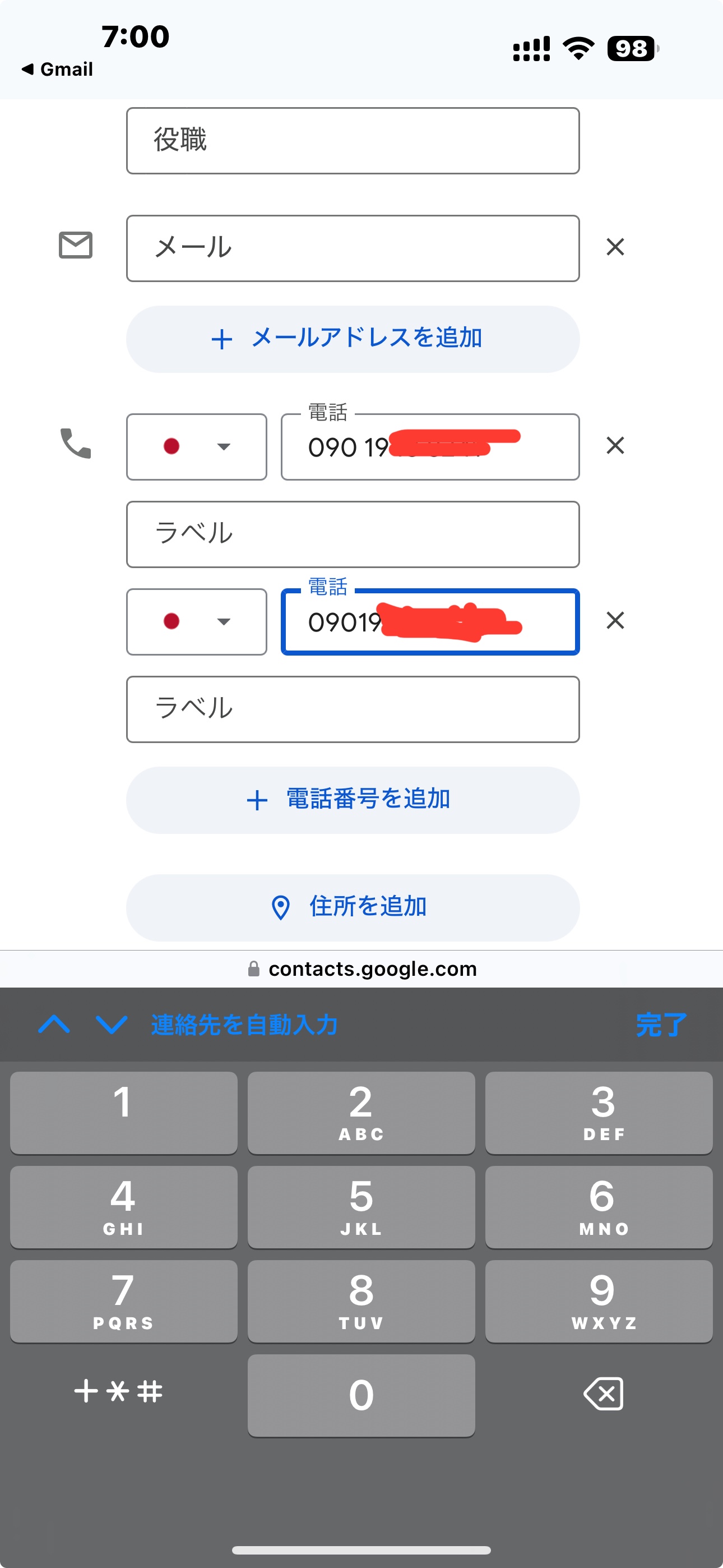Open country dropdown for second phone number
The image size is (723, 1568).
(x=196, y=621)
